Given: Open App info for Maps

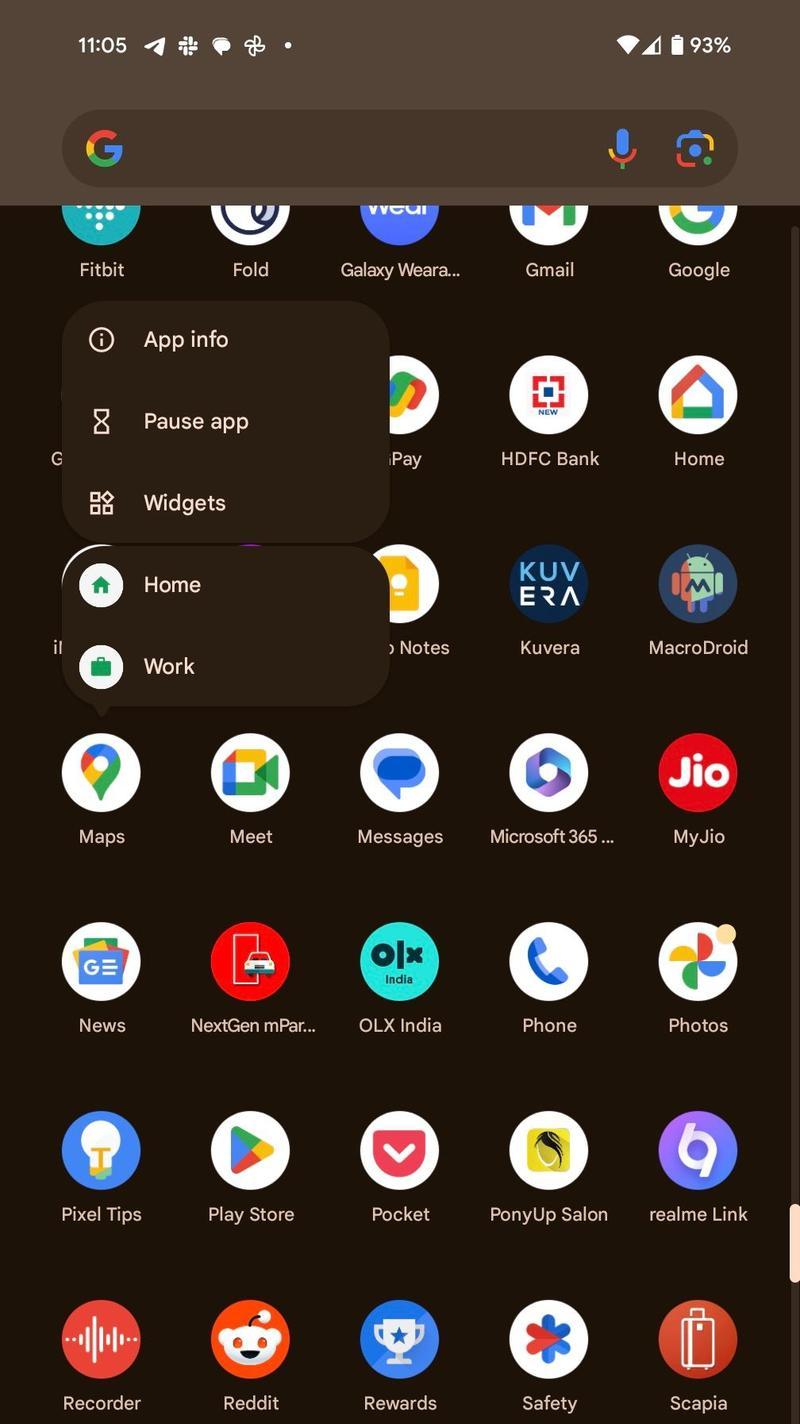Looking at the screenshot, I should click(185, 340).
